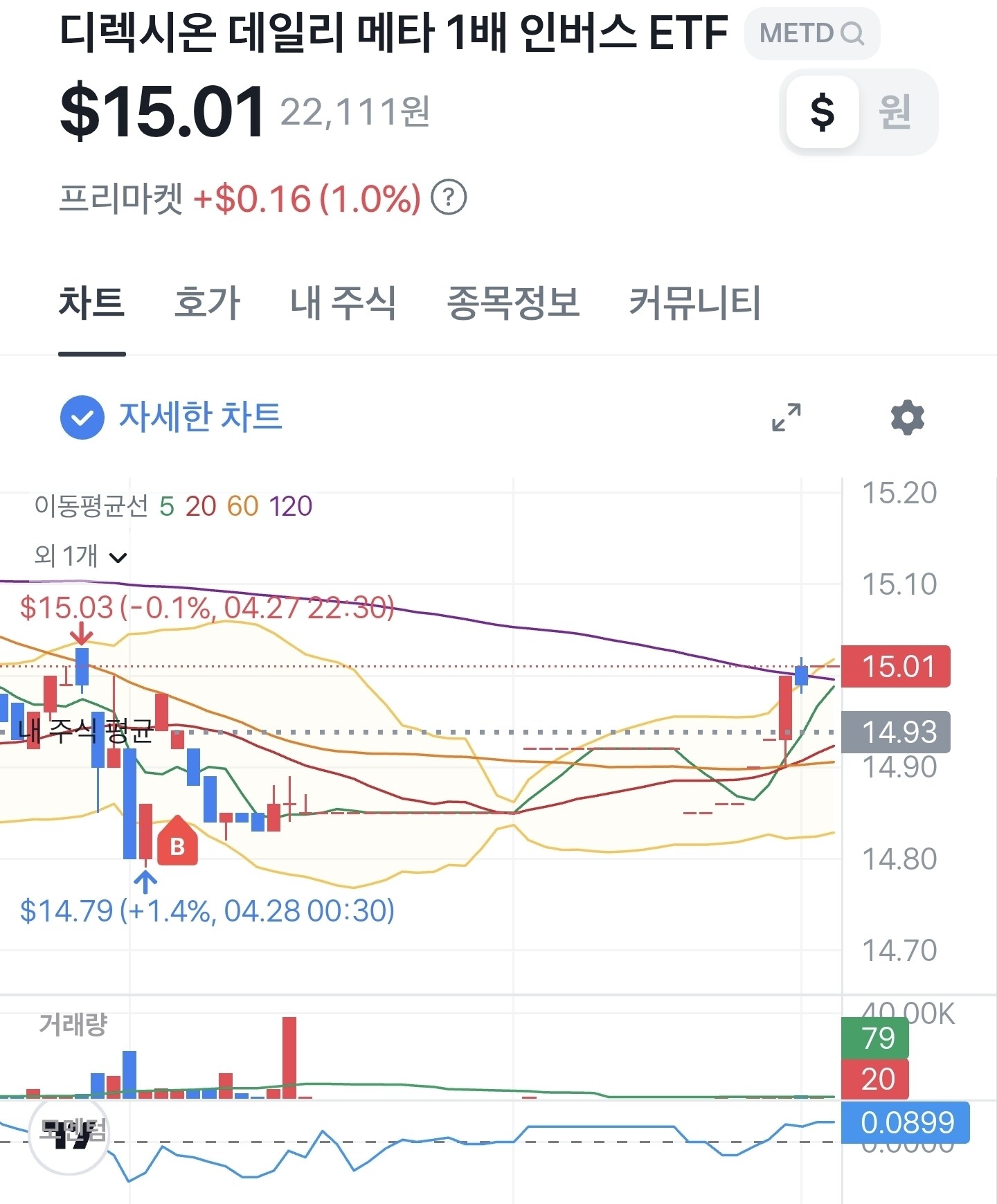Tap the TradingView logo button
997x1204 pixels.
69,1134
